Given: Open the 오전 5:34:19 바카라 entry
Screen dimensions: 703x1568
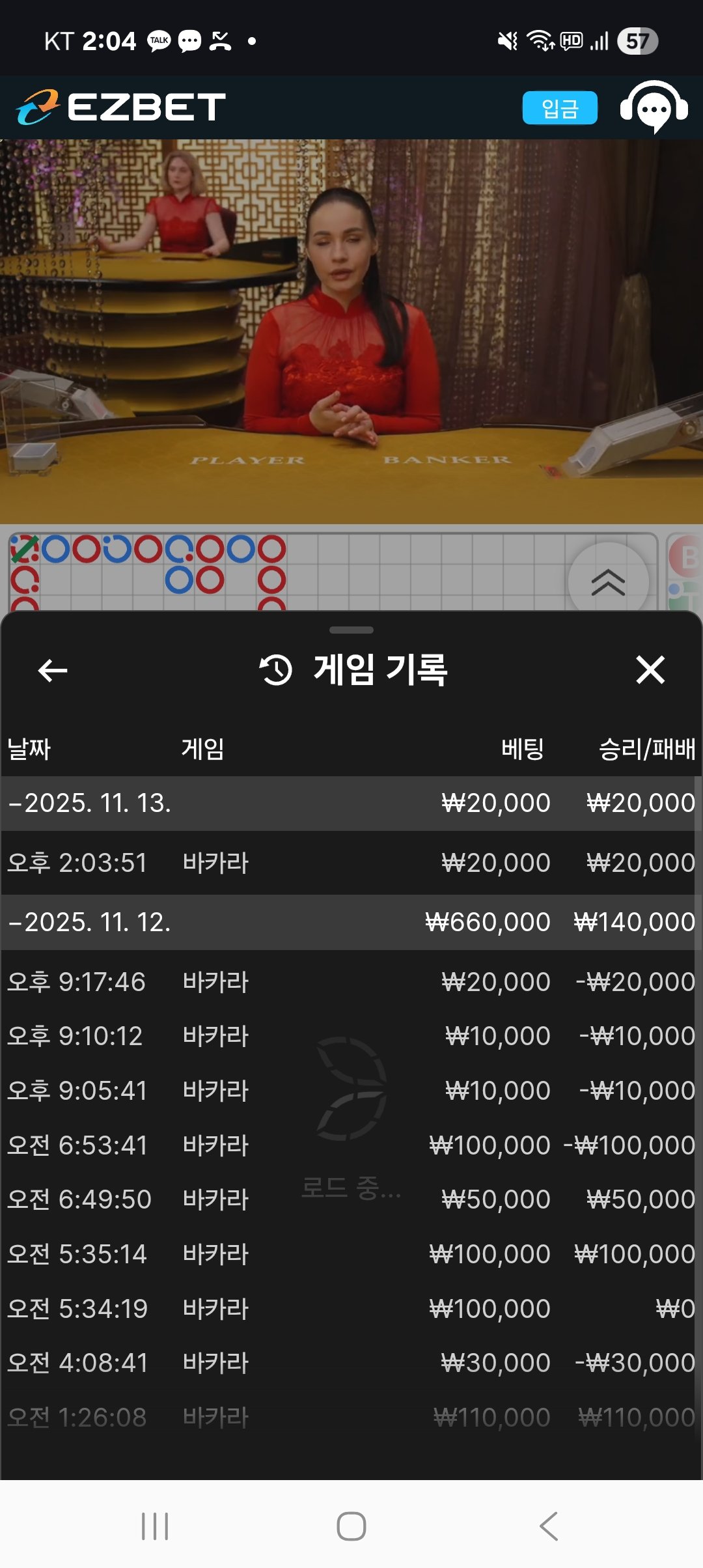Looking at the screenshot, I should coord(350,1309).
